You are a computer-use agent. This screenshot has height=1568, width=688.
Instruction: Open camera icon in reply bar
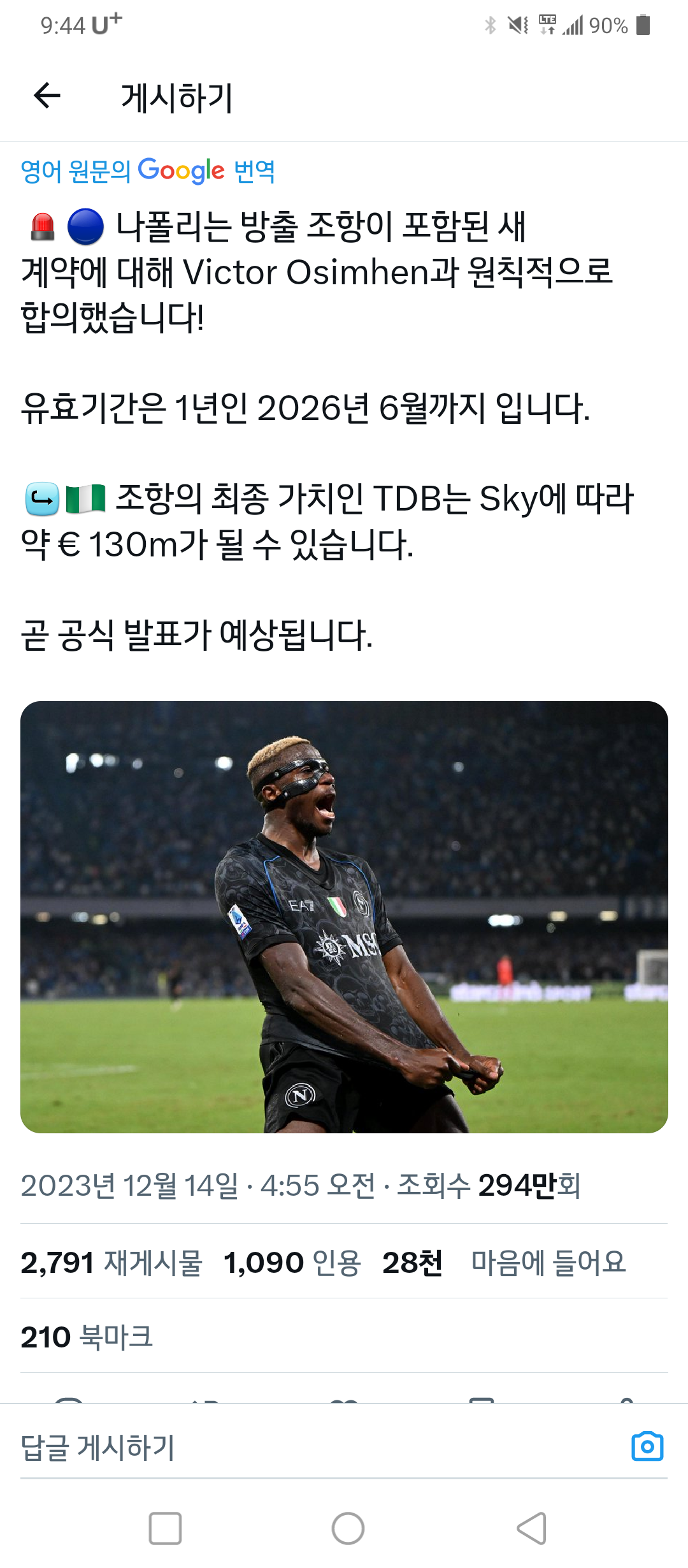click(x=647, y=1446)
